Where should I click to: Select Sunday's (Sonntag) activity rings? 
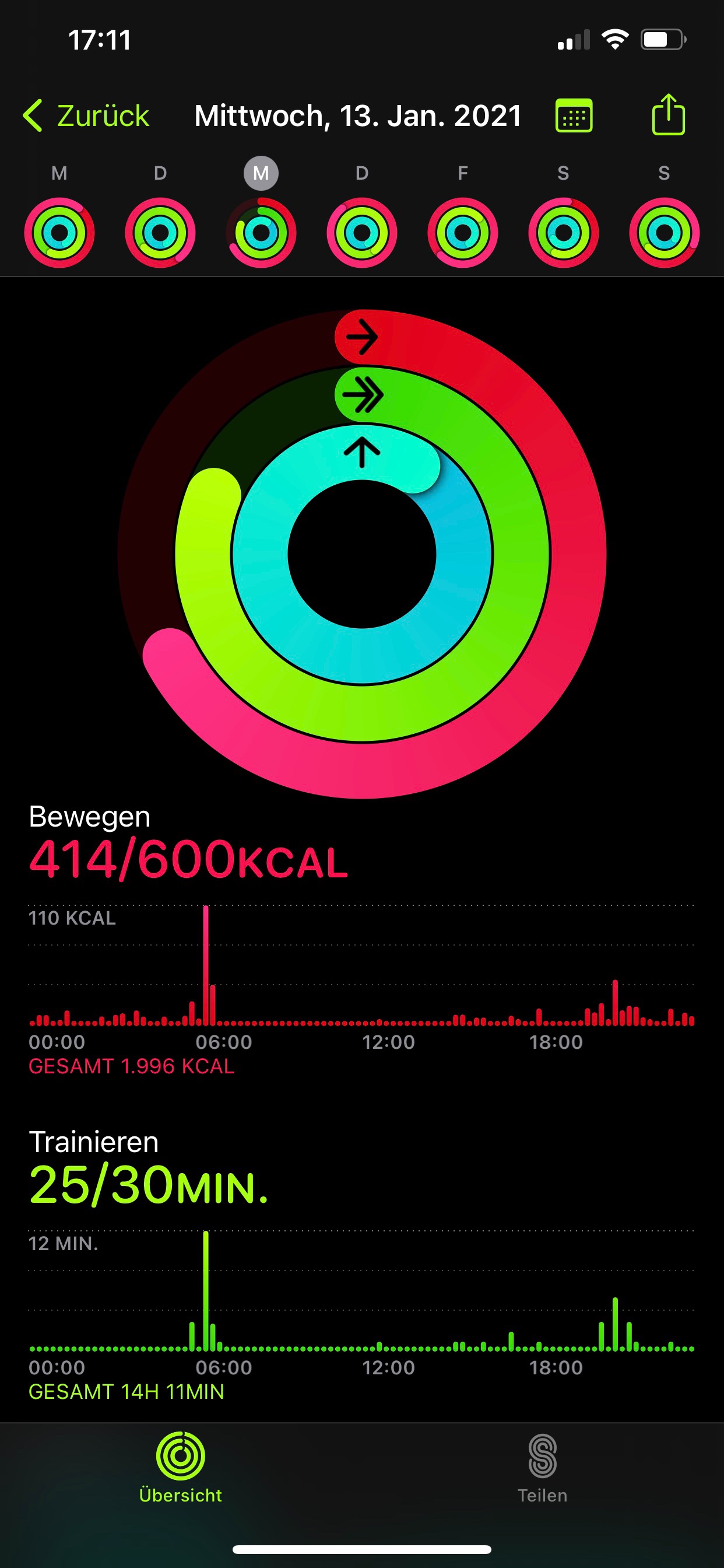[x=664, y=233]
